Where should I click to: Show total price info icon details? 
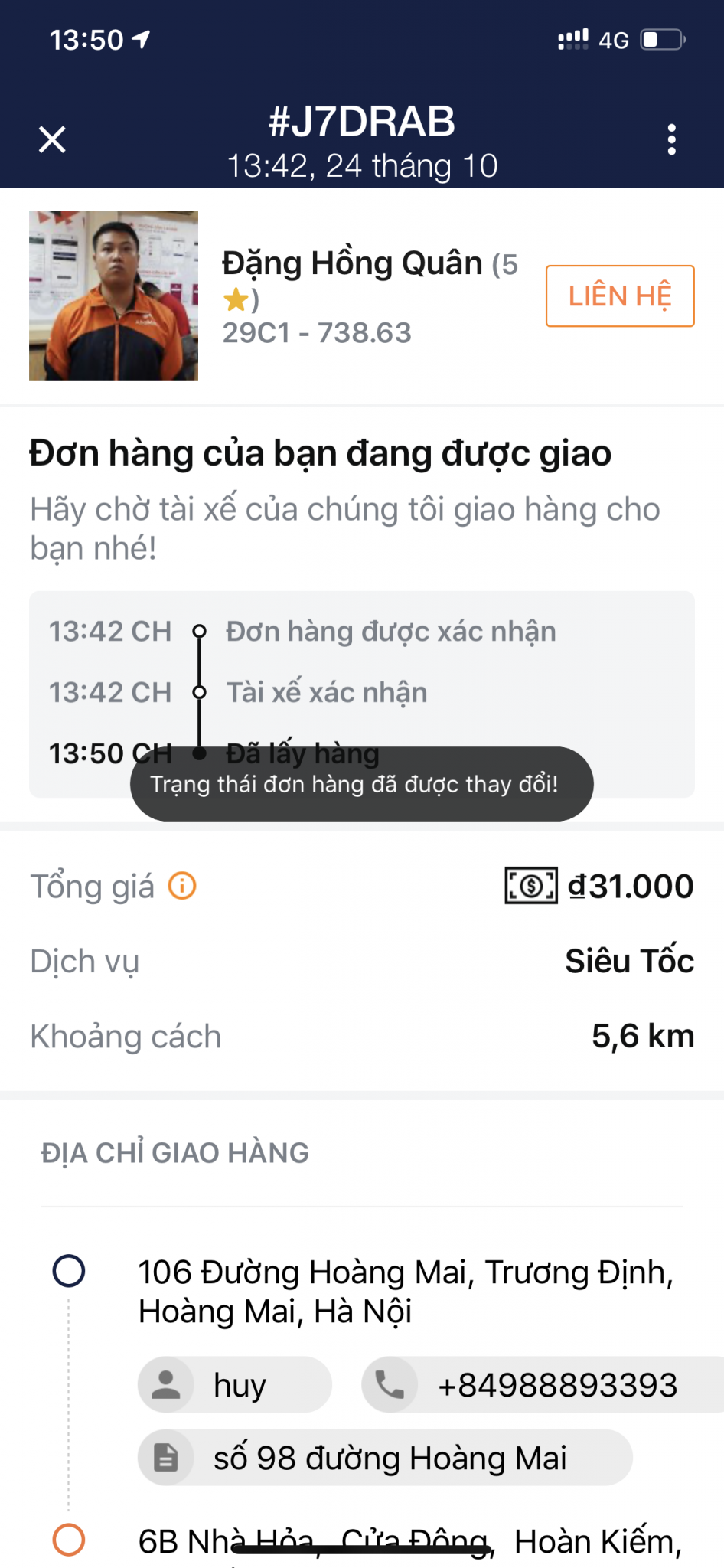182,886
